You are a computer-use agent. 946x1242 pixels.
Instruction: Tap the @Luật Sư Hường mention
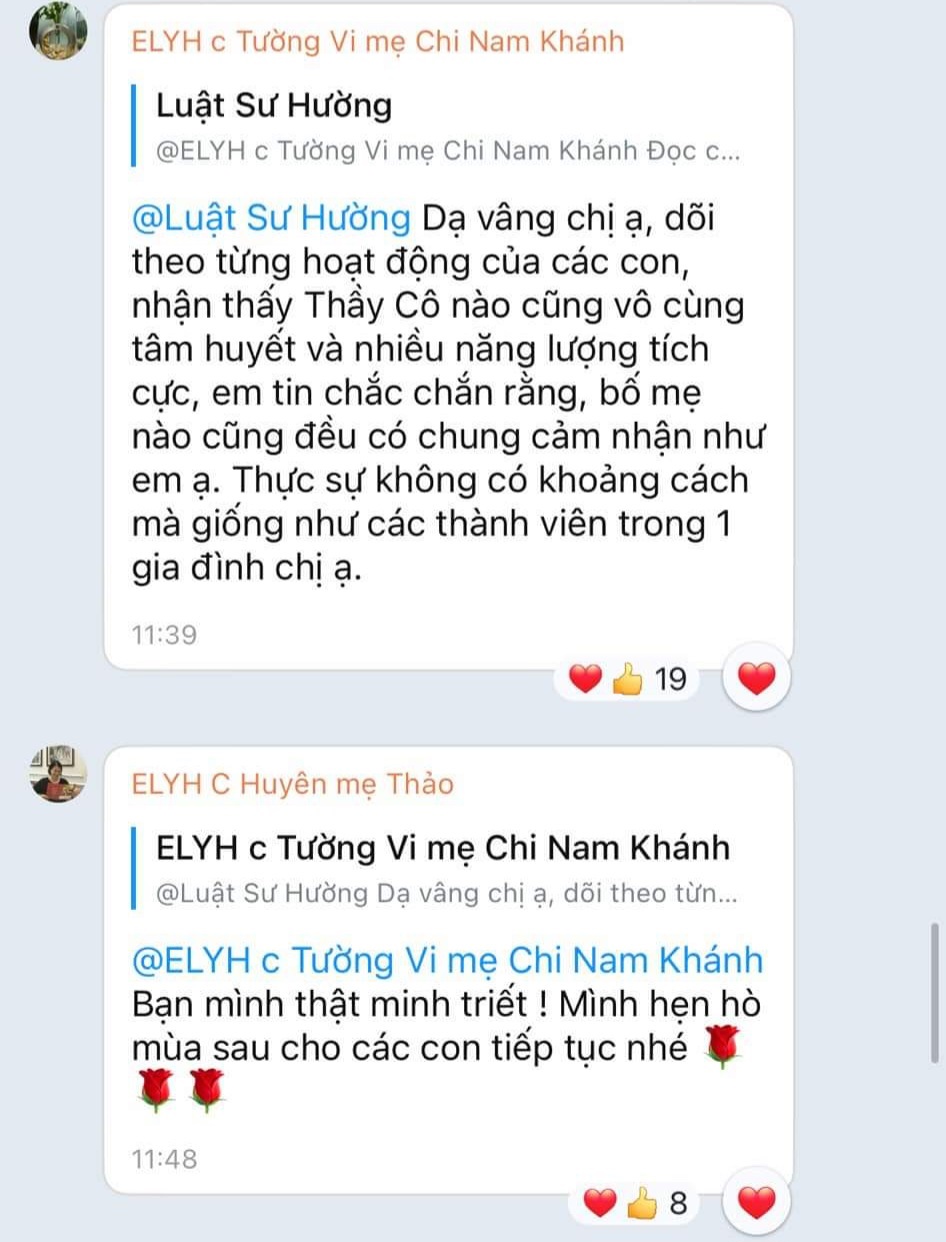pos(271,217)
